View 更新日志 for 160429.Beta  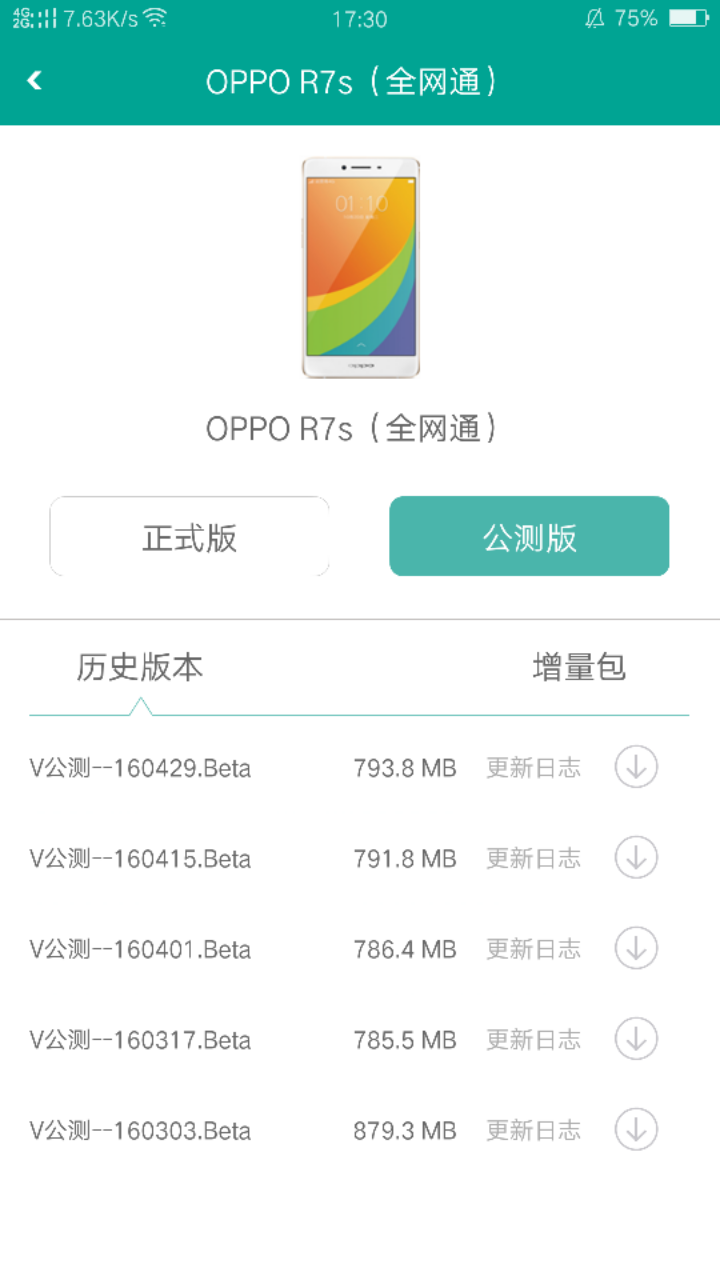533,768
